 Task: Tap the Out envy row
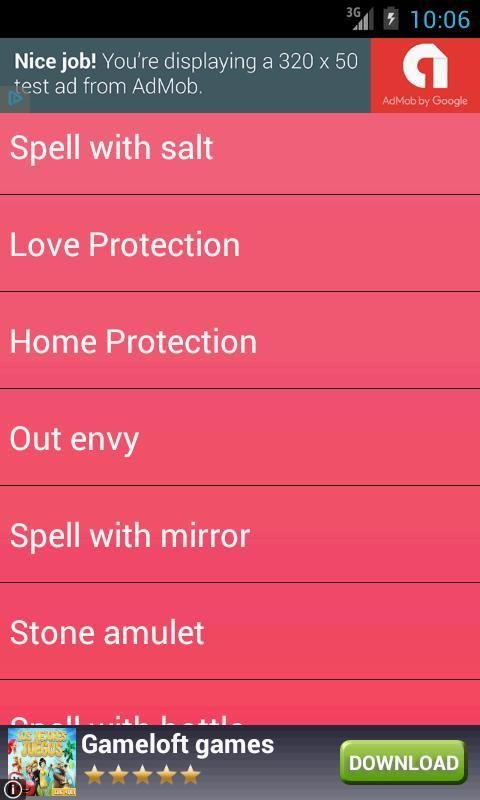coord(240,437)
